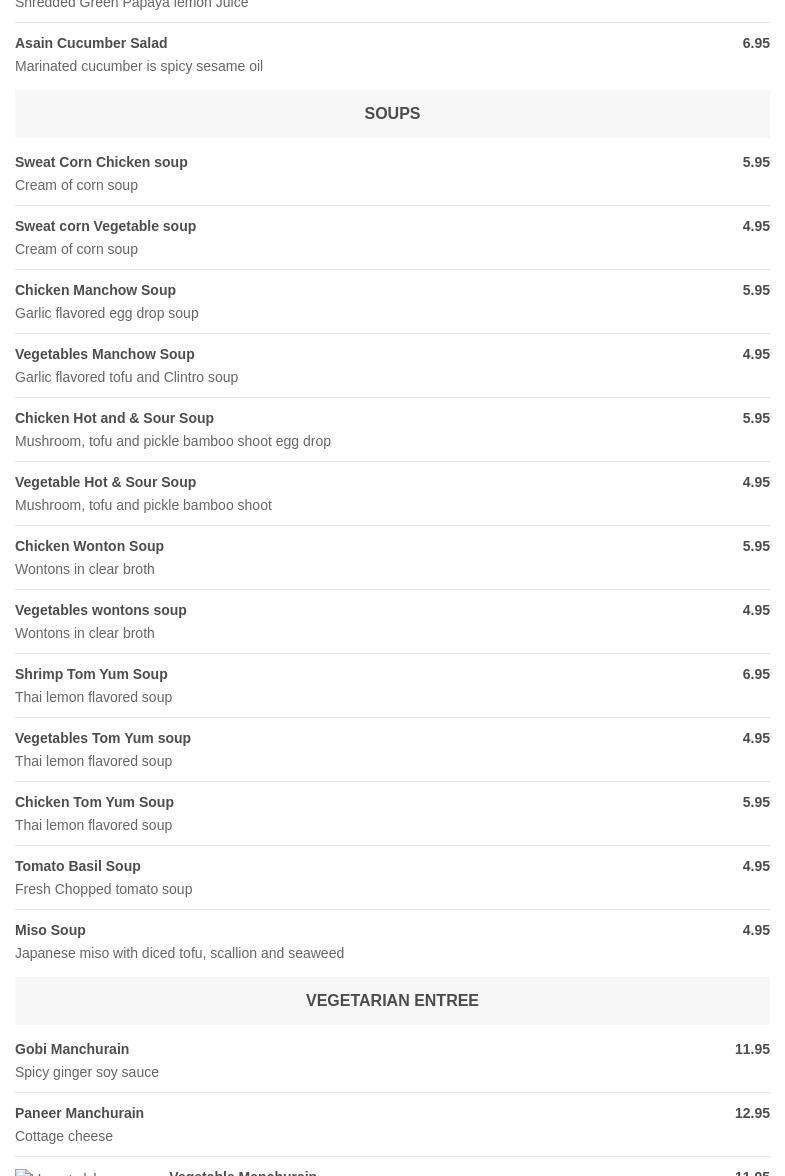785x1176 pixels.
Task: Open Chicken Hot and & Sour Soup
Action: [x=114, y=418]
